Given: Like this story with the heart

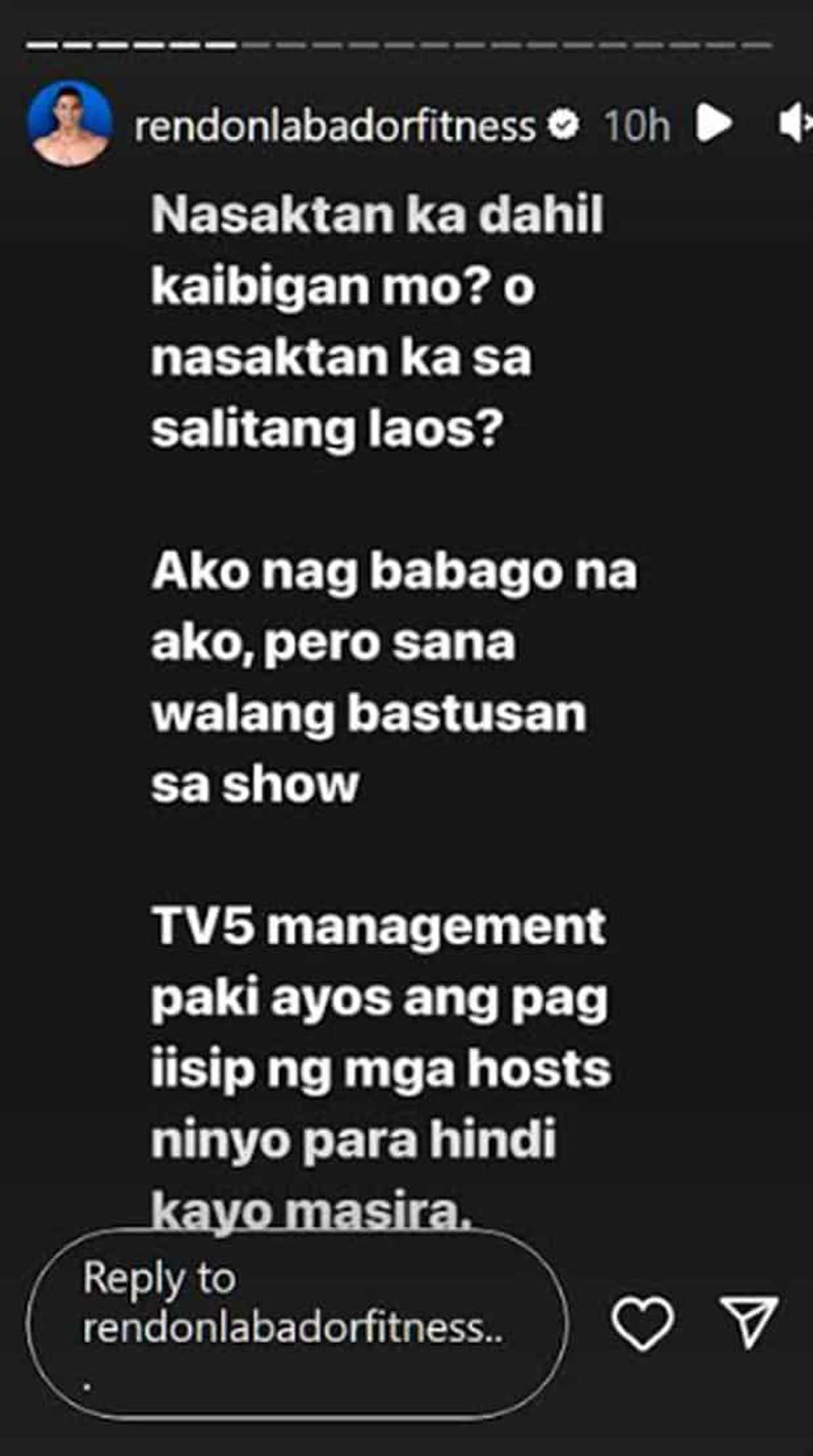Looking at the screenshot, I should pyautogui.click(x=642, y=1323).
